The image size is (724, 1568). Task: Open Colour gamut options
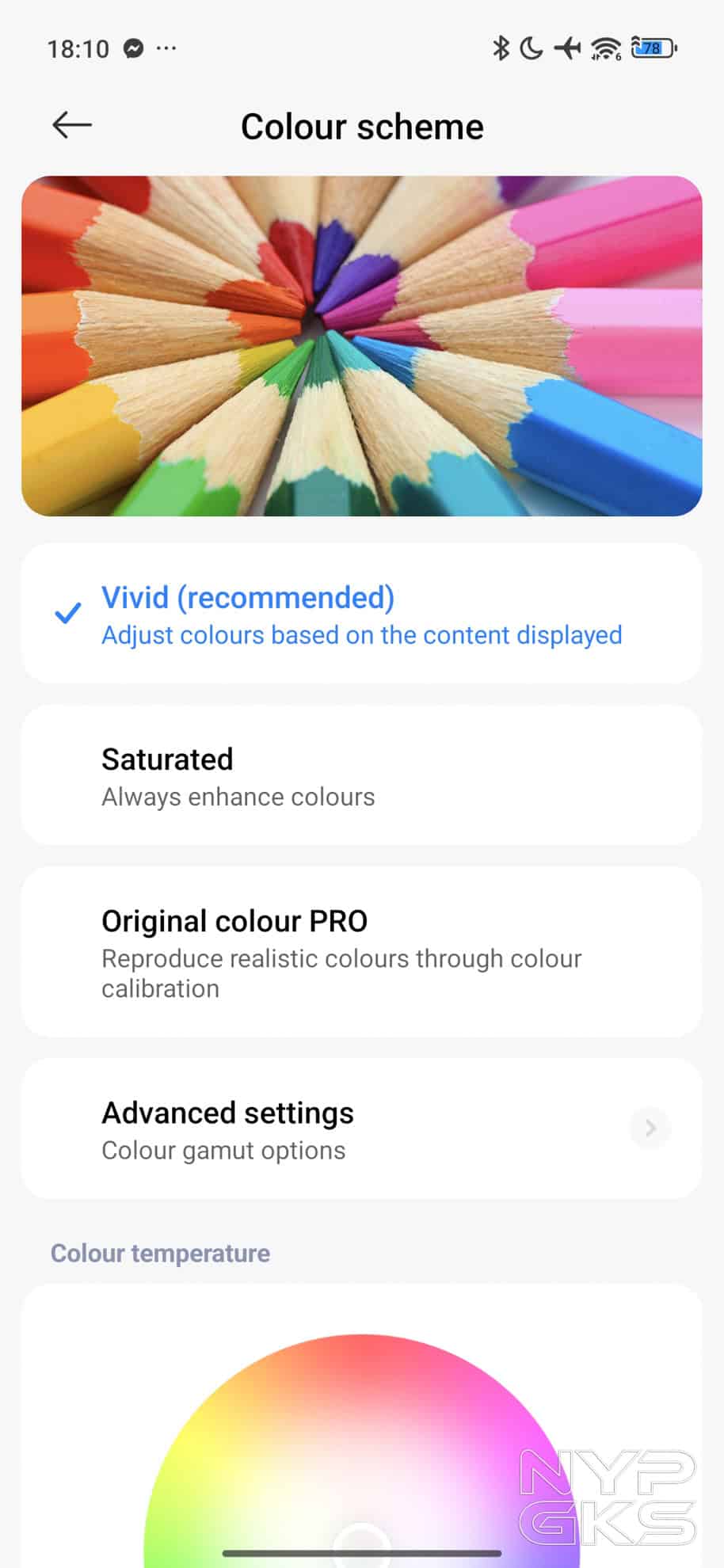(223, 1151)
